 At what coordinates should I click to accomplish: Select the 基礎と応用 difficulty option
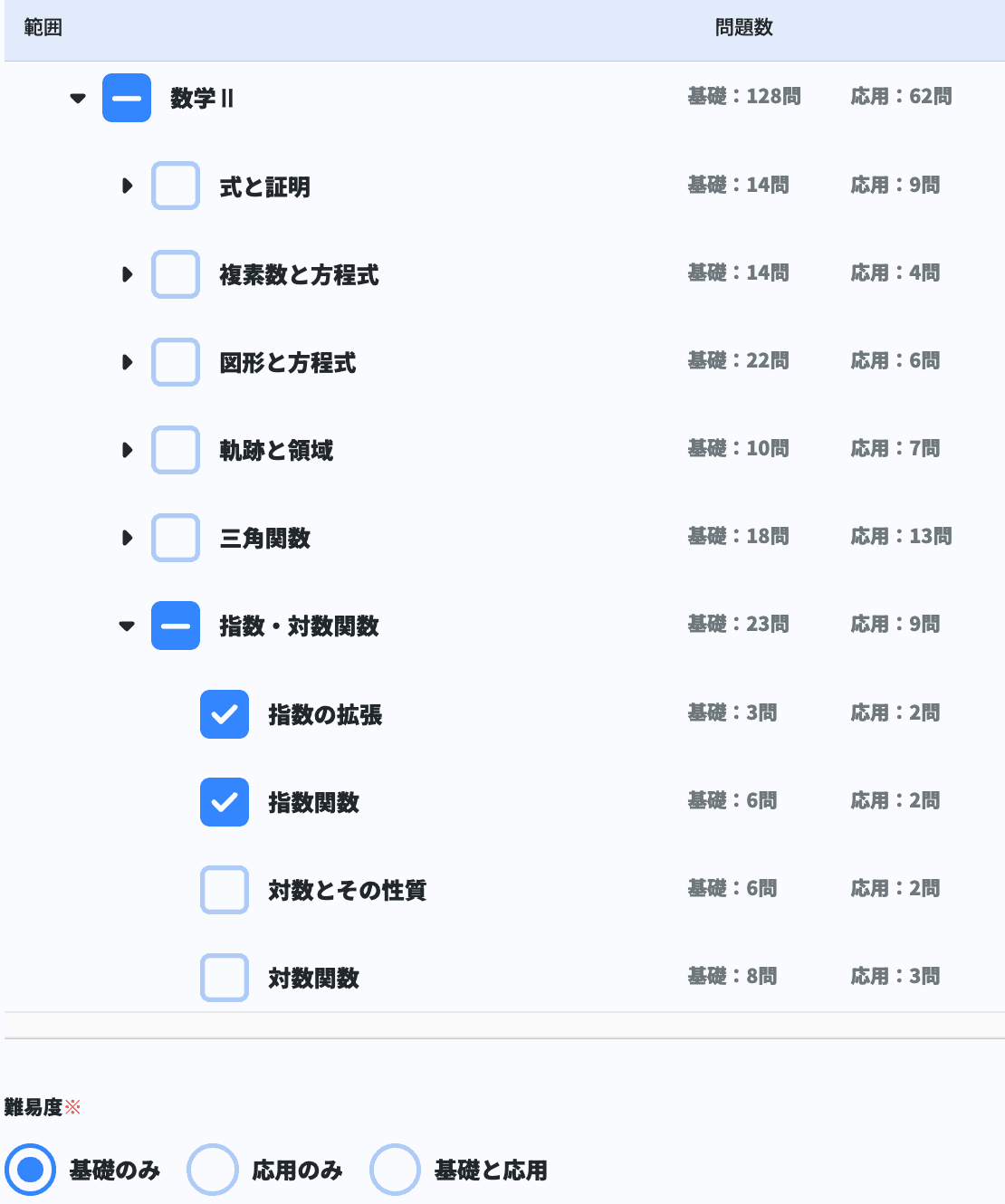click(x=394, y=1170)
